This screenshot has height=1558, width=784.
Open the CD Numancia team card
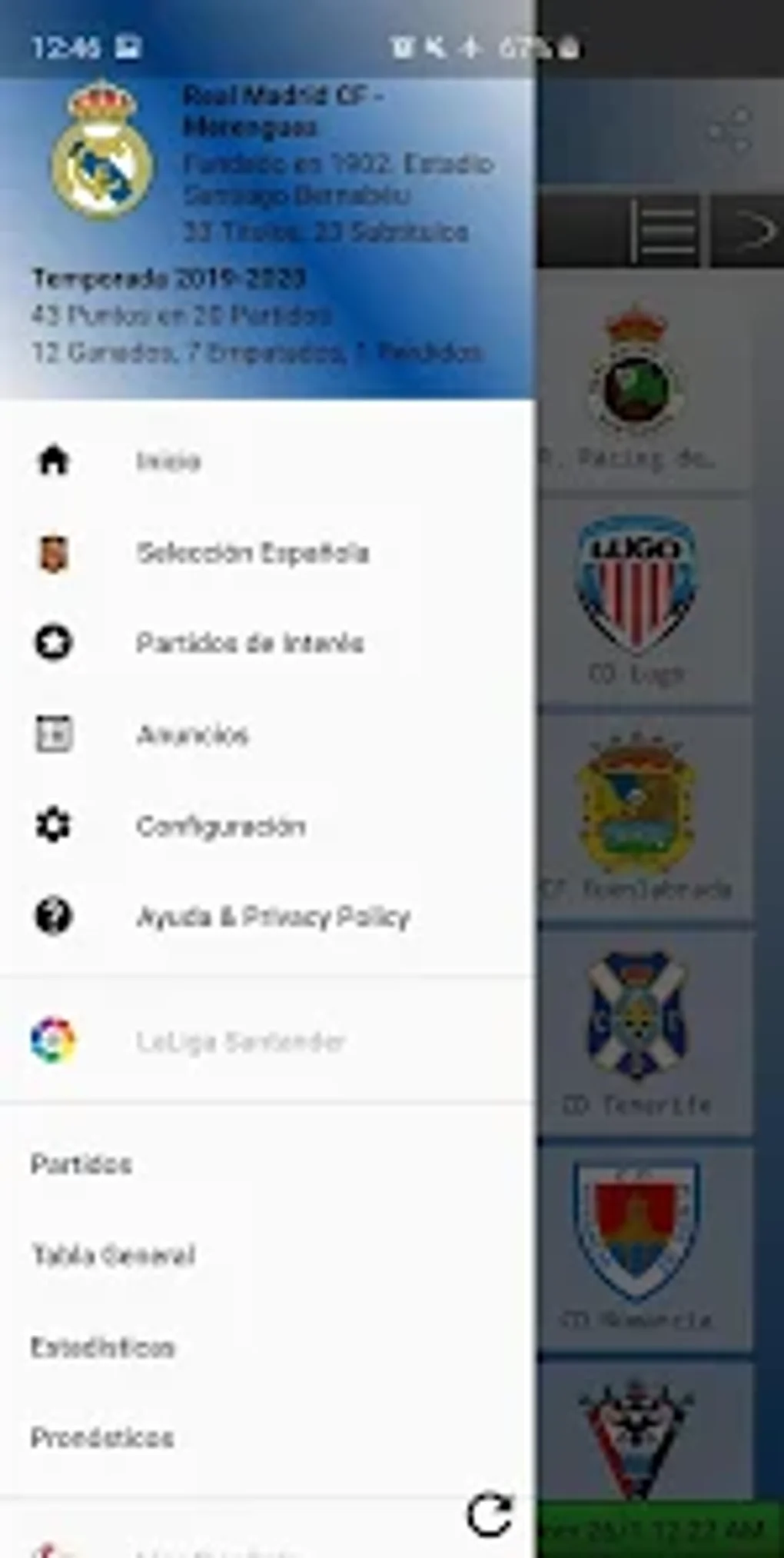click(x=644, y=1247)
